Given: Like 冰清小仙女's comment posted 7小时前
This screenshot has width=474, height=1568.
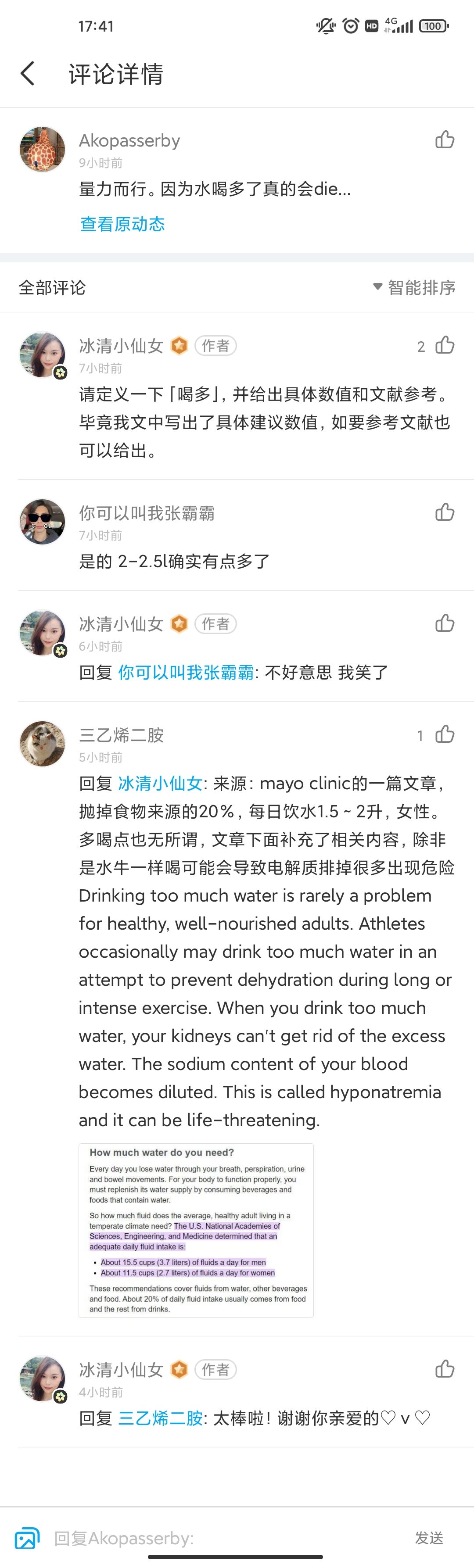Looking at the screenshot, I should tap(445, 345).
